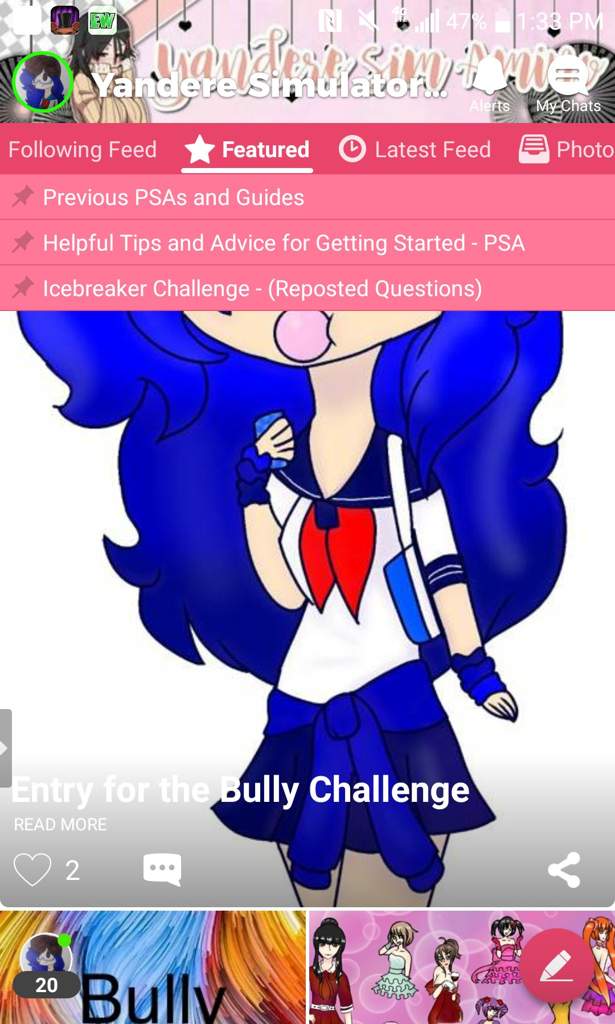Viewport: 615px width, 1024px height.
Task: Like the Entry for the Bully Challenge post
Action: tap(33, 869)
